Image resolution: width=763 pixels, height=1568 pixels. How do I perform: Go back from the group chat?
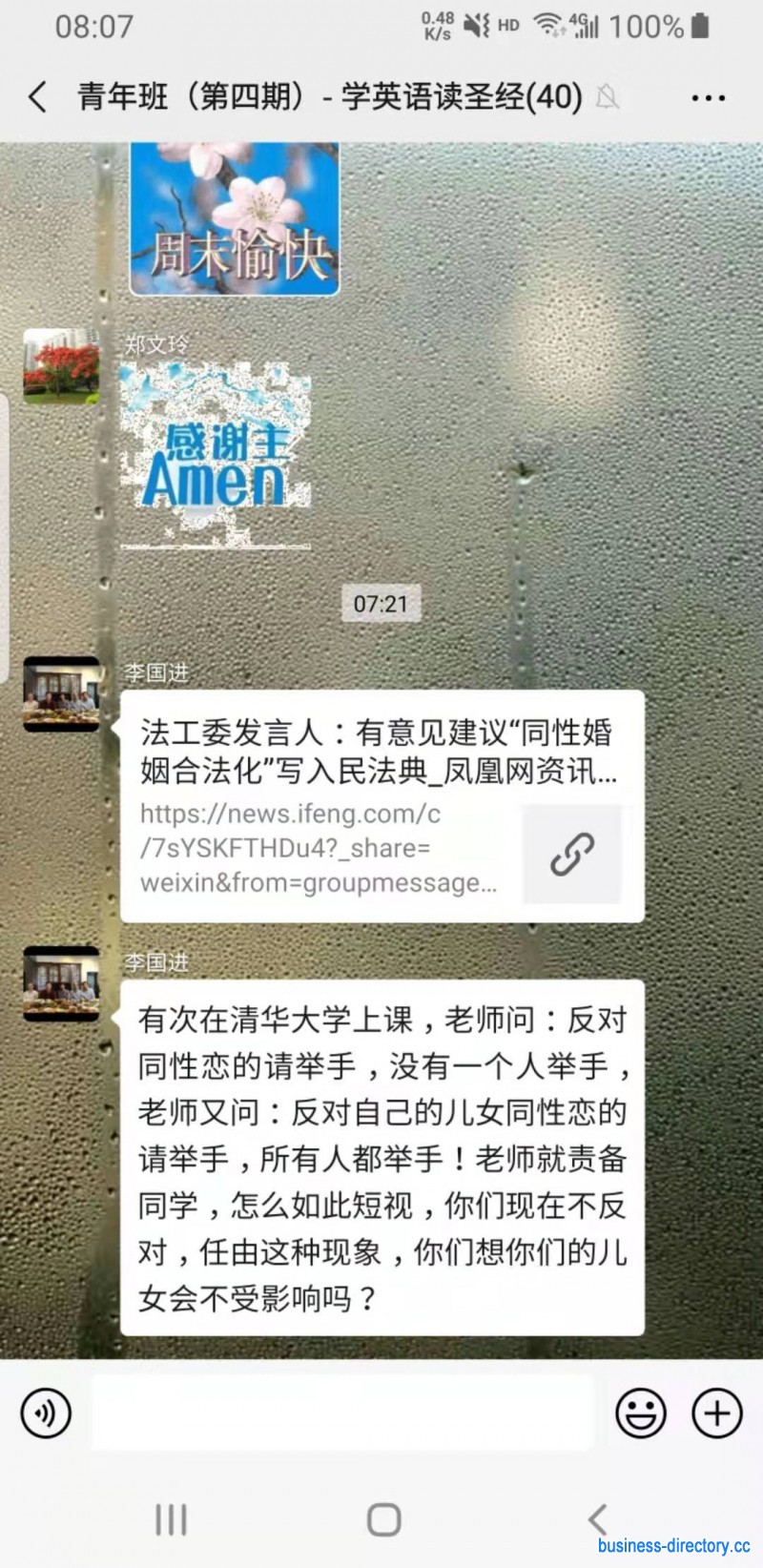(x=37, y=96)
